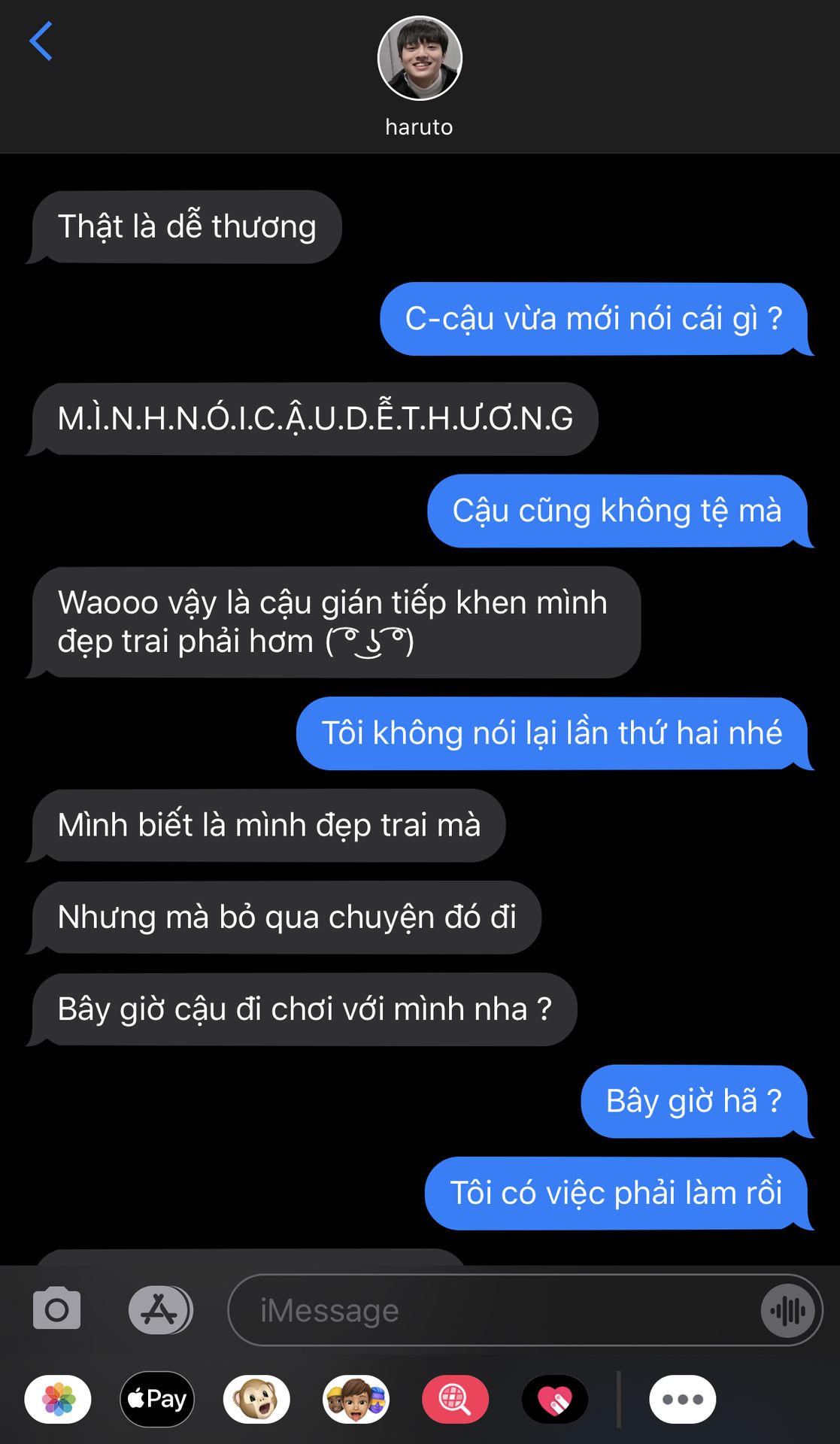The width and height of the screenshot is (840, 1444).
Task: Toggle the App Store apps drawer
Action: click(x=160, y=1310)
